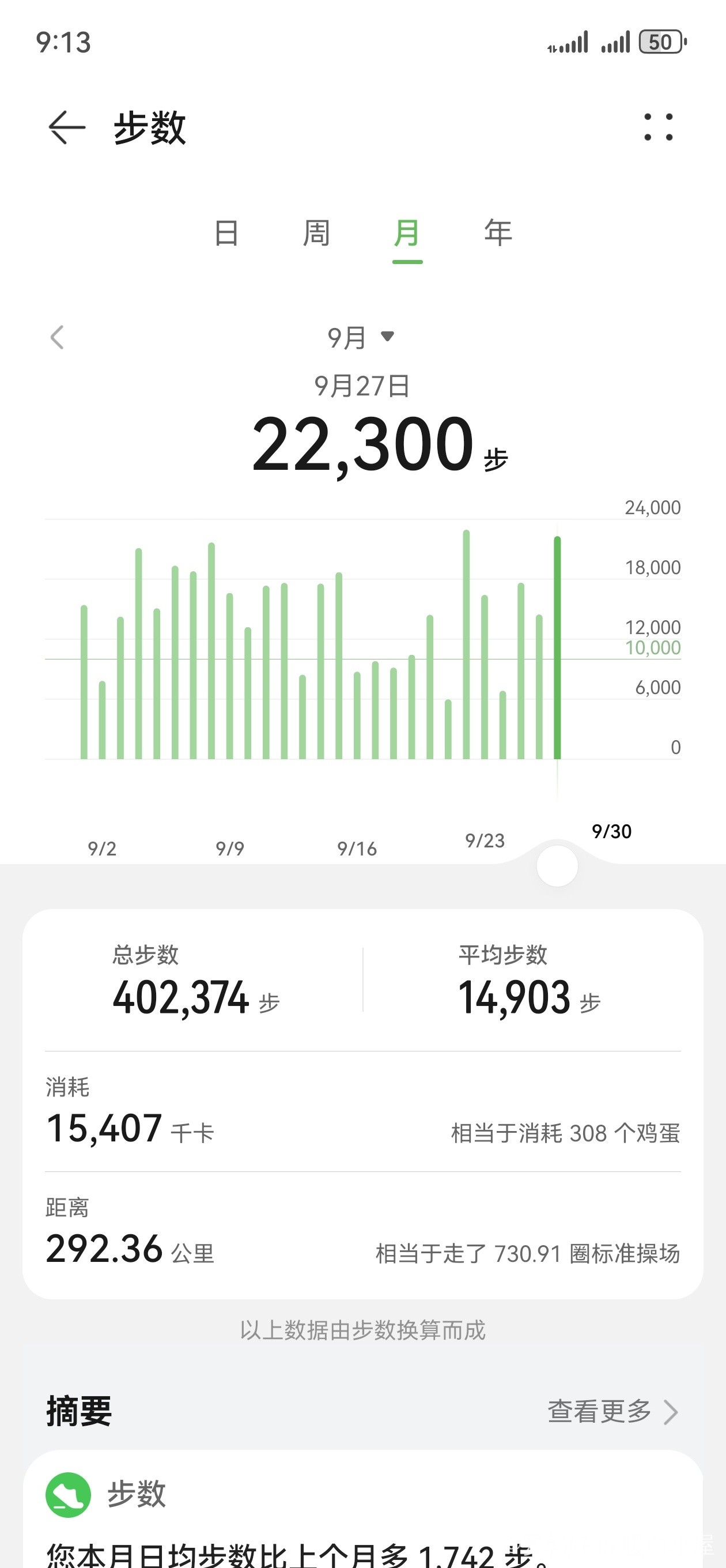This screenshot has height=1568, width=726.
Task: Go to the previous month with the left chevron
Action: 57,337
